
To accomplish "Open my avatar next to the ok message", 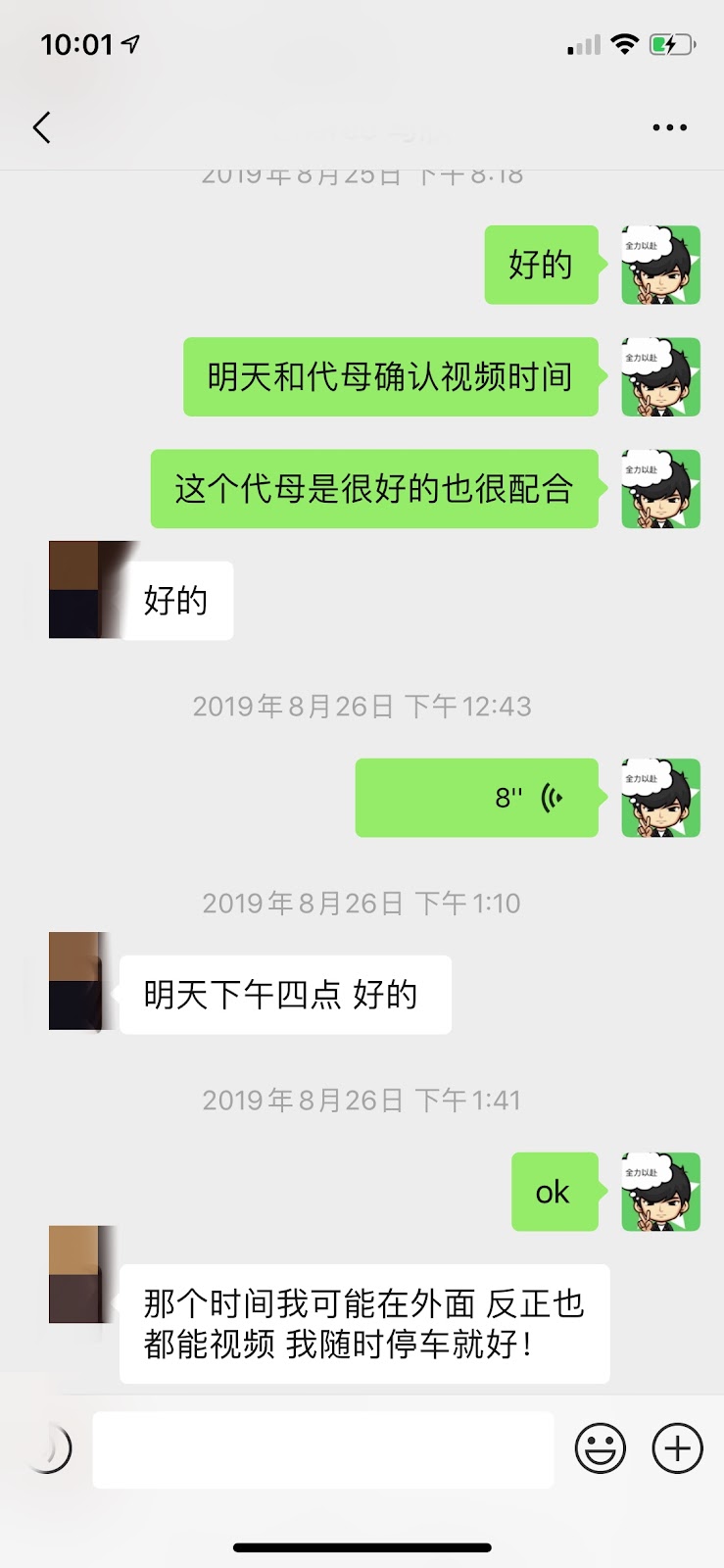I will 660,1192.
